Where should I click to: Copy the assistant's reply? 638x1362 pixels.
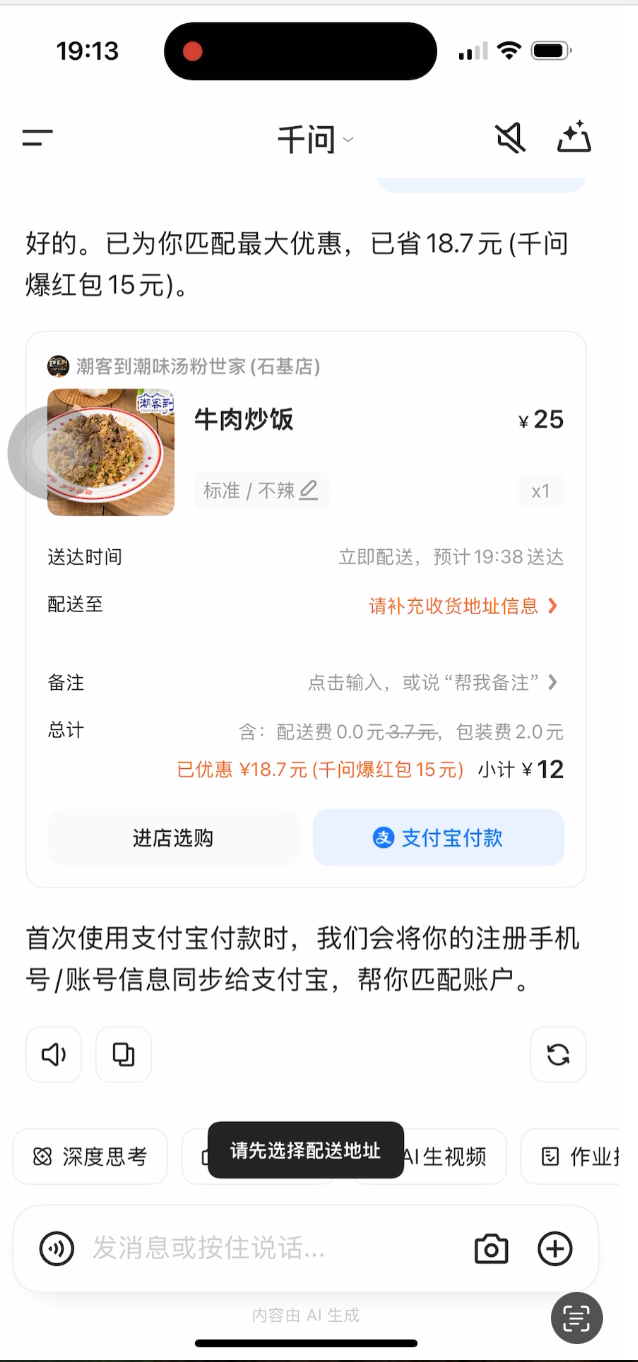tap(123, 1054)
